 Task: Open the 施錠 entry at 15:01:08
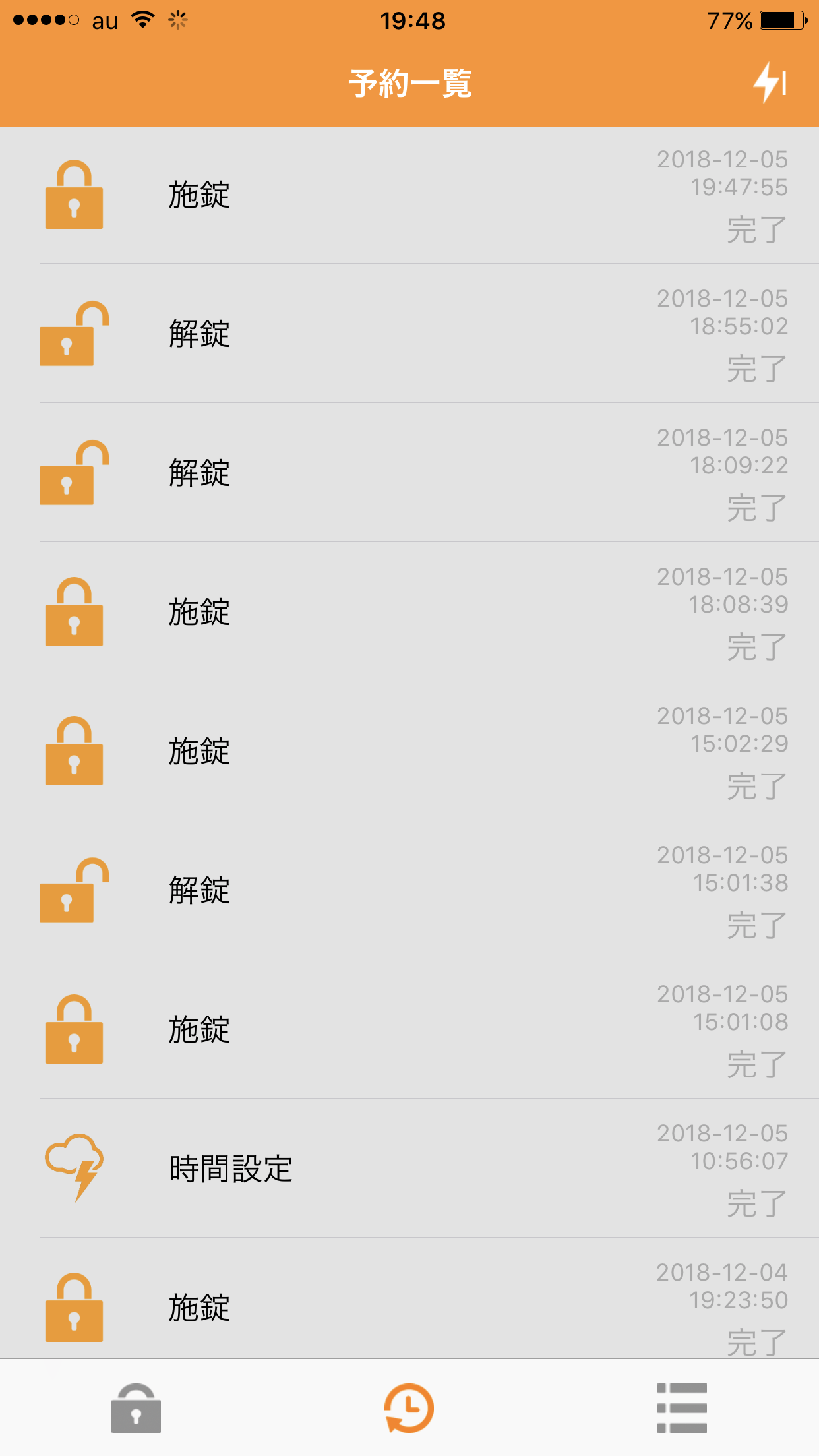(409, 1029)
